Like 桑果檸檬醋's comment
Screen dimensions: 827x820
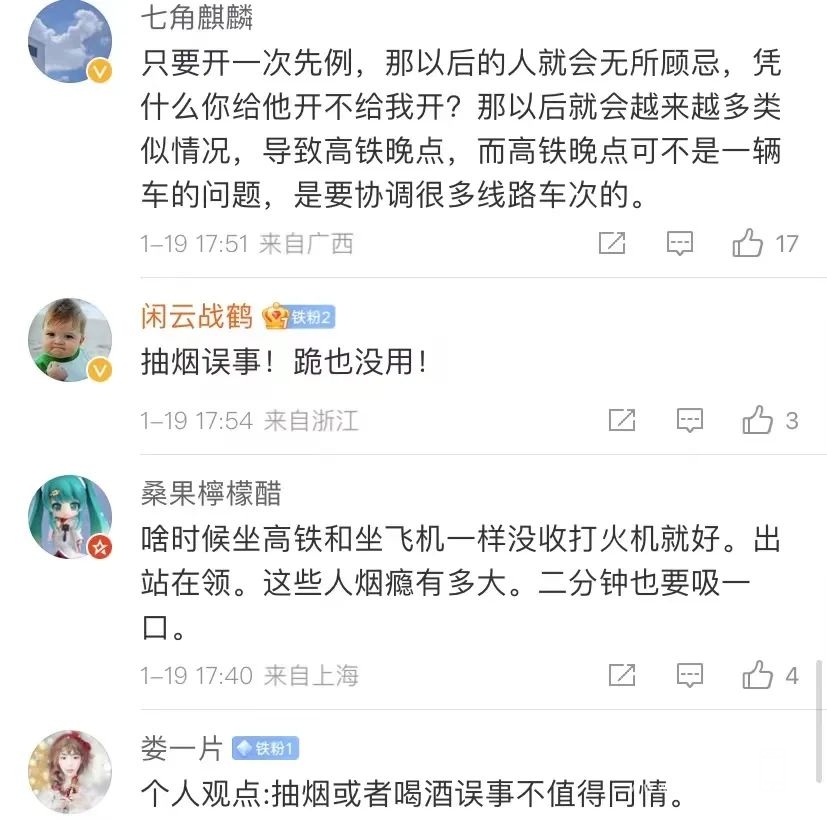click(758, 676)
